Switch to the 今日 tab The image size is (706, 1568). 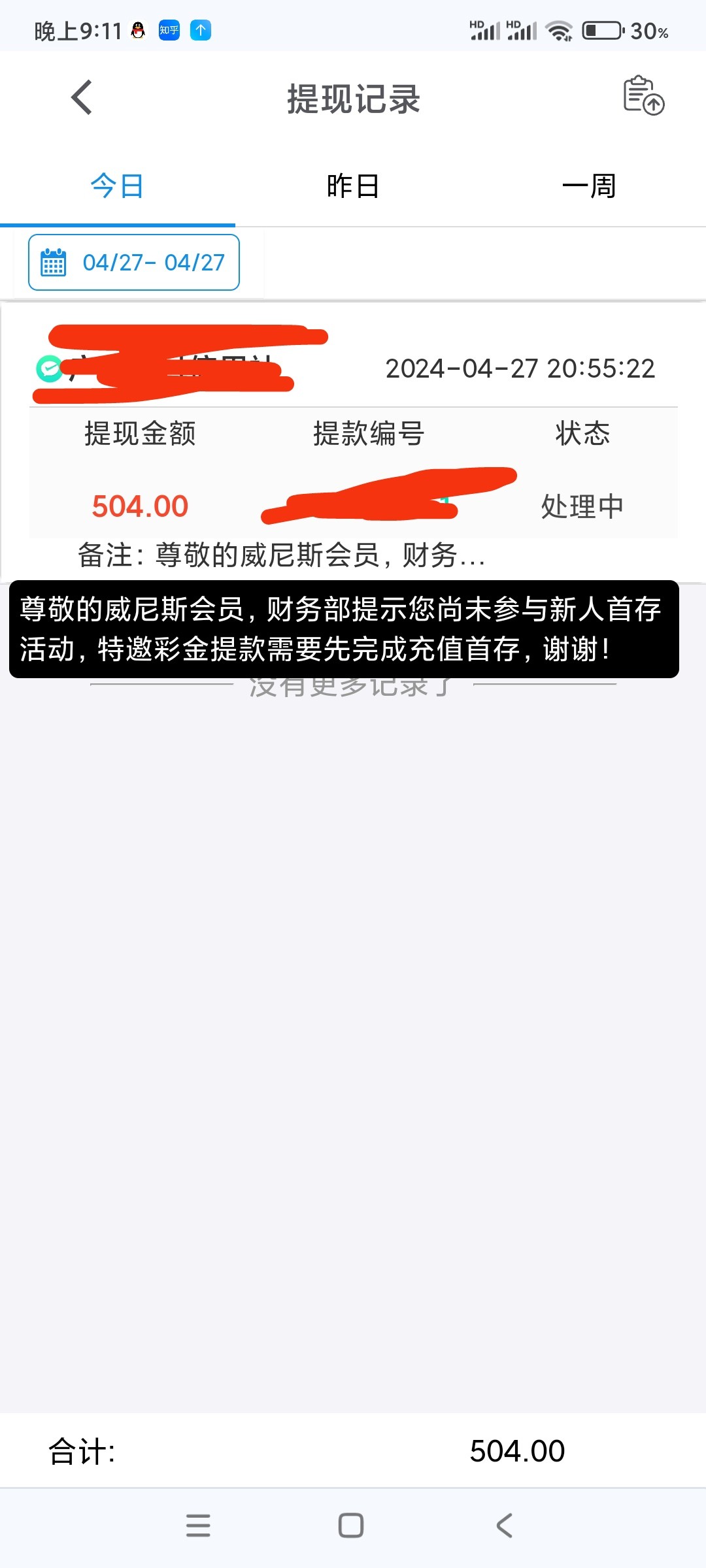click(118, 186)
